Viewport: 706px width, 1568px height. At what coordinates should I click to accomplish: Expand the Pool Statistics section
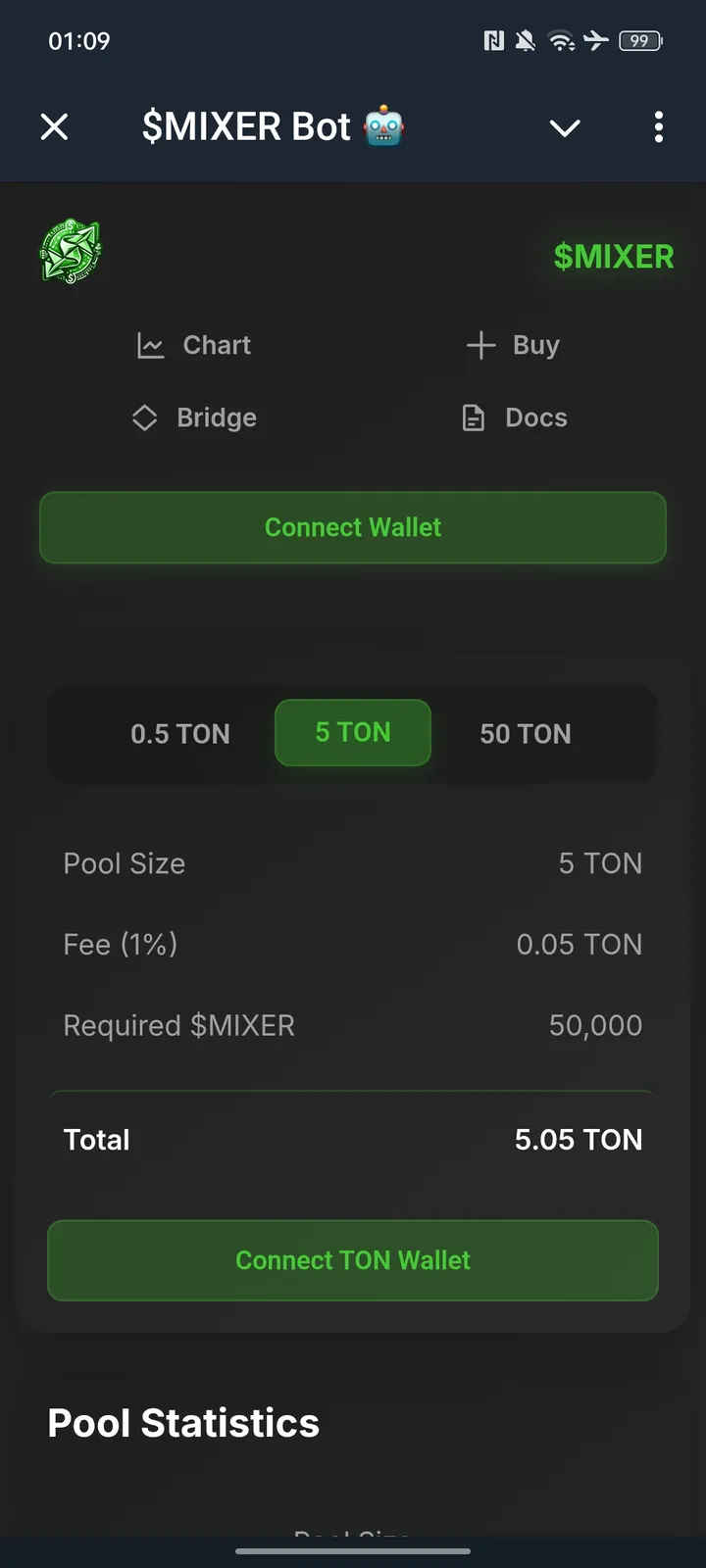pos(182,1422)
